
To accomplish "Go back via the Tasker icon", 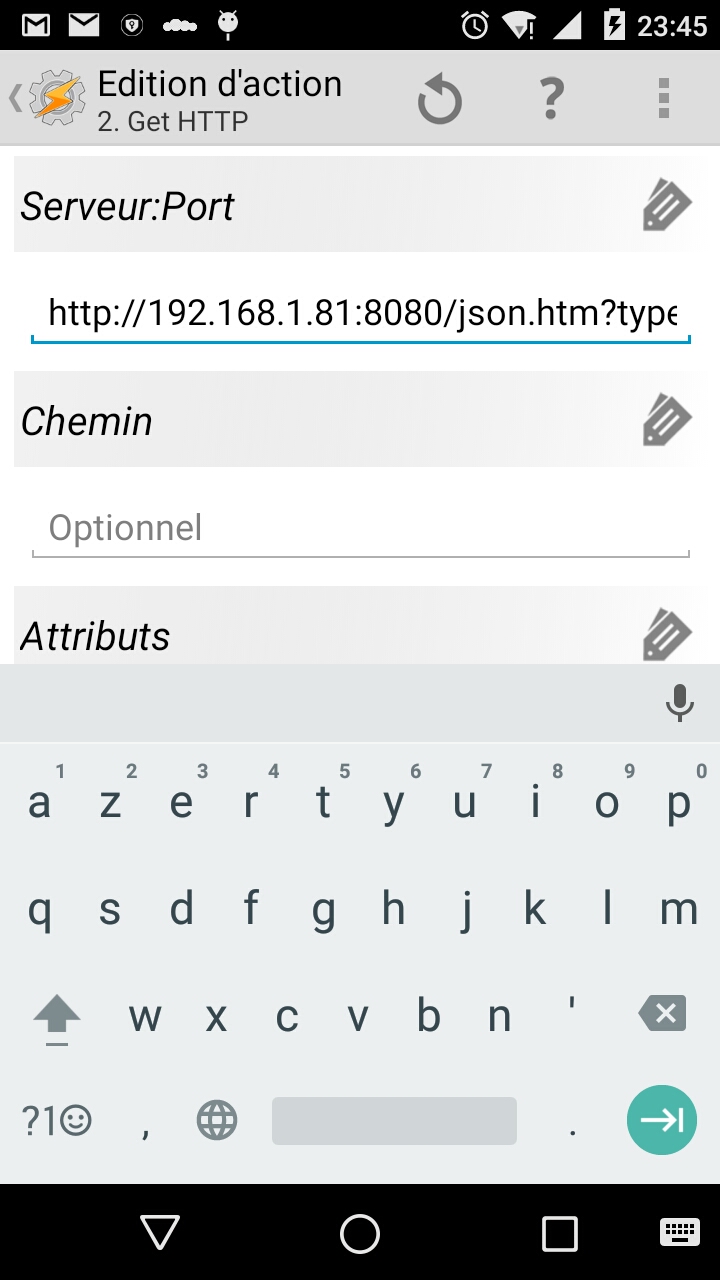I will pos(48,98).
